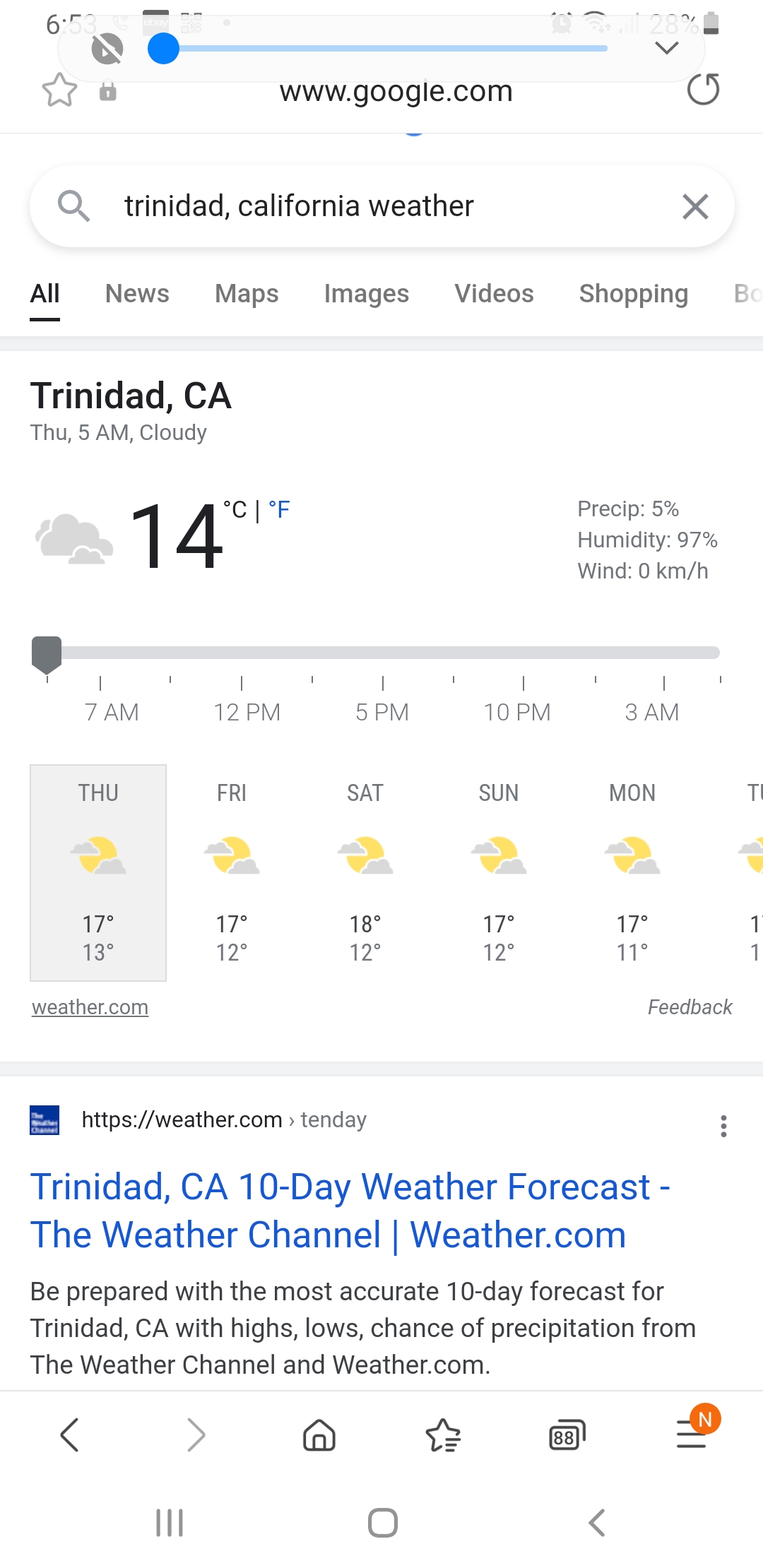Image resolution: width=763 pixels, height=1568 pixels.
Task: Switch temperature unit to °F
Action: click(280, 509)
